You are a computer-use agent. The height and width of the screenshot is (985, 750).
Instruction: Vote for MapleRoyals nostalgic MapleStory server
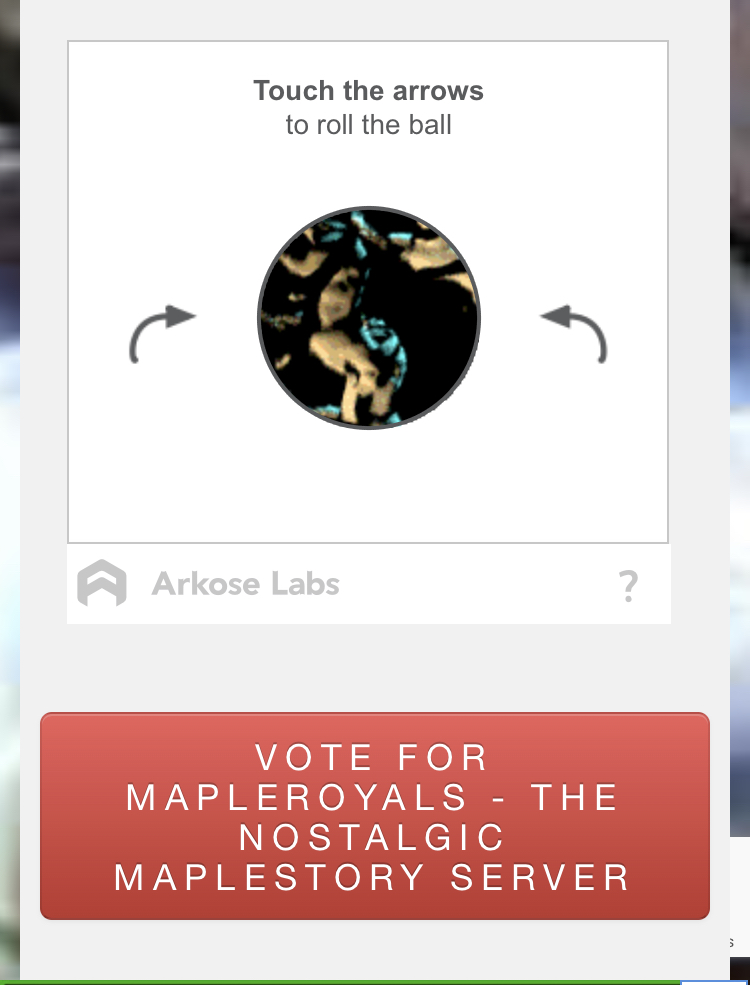[374, 816]
